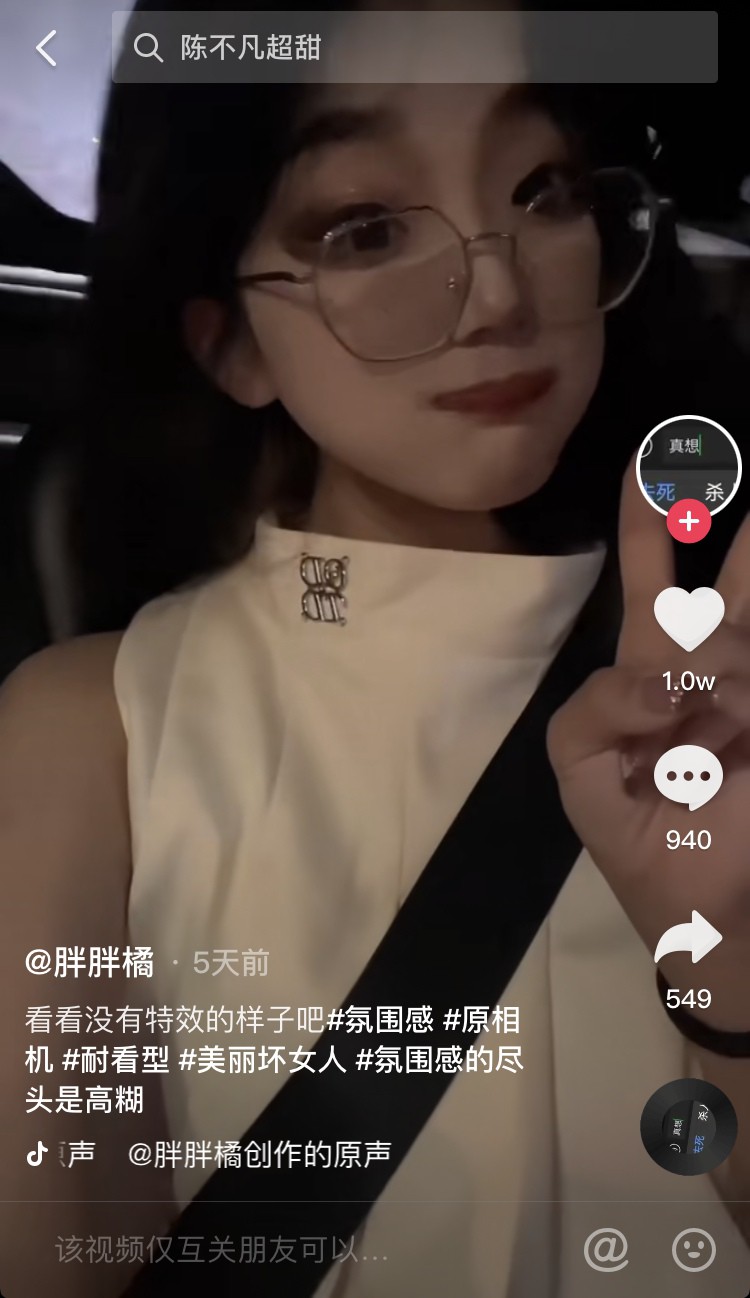Follow the creator with the red plus

[688, 522]
